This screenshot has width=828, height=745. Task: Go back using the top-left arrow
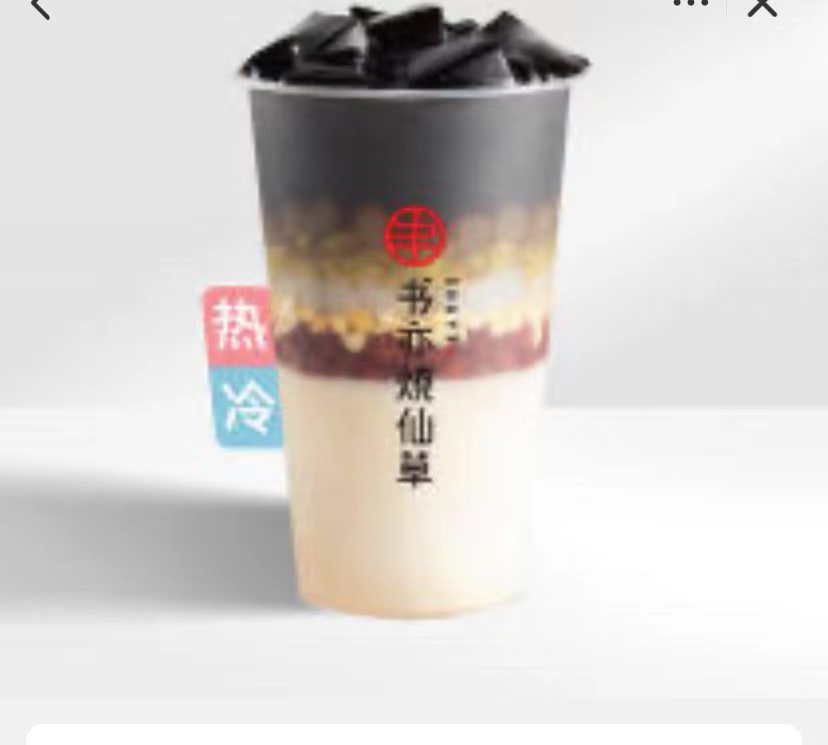coord(40,8)
